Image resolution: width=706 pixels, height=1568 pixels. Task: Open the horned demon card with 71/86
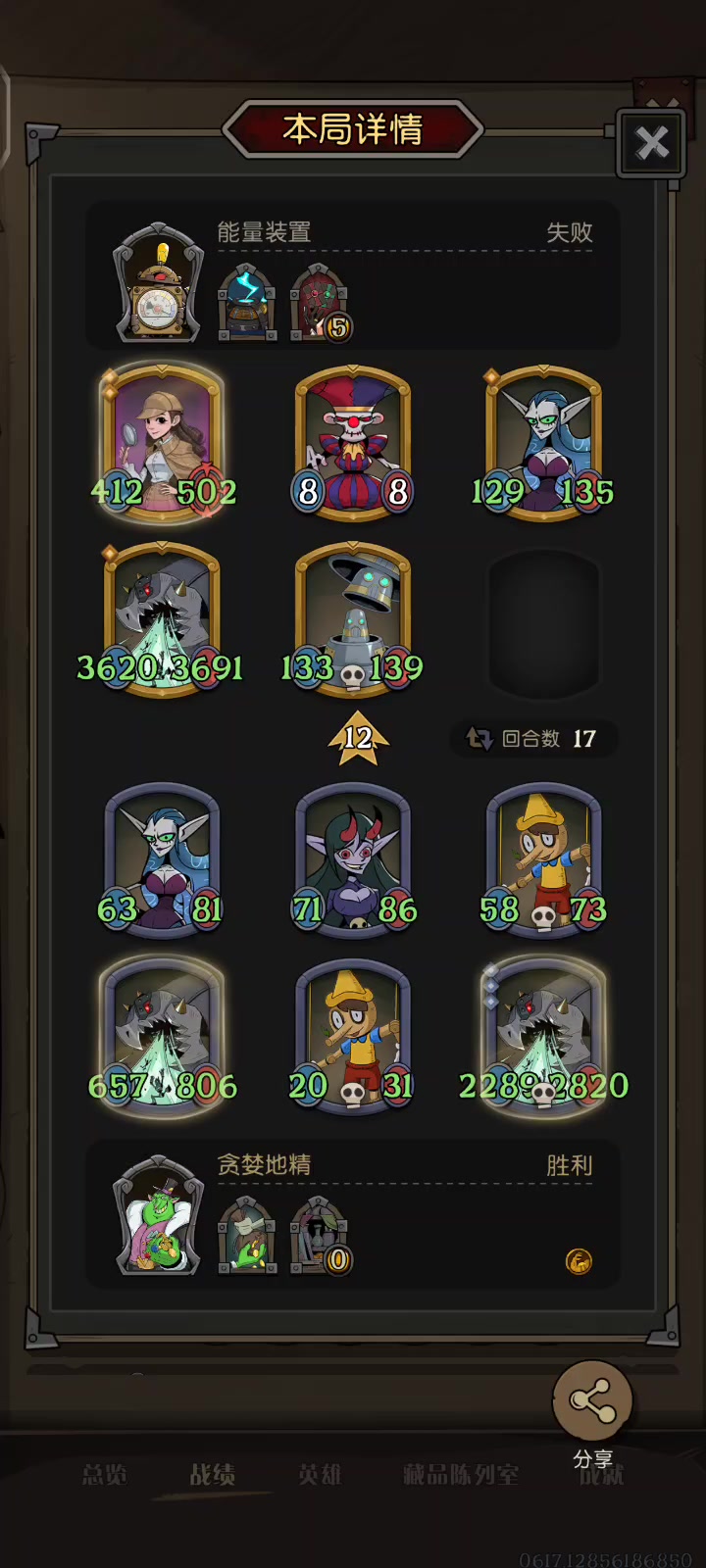353,859
